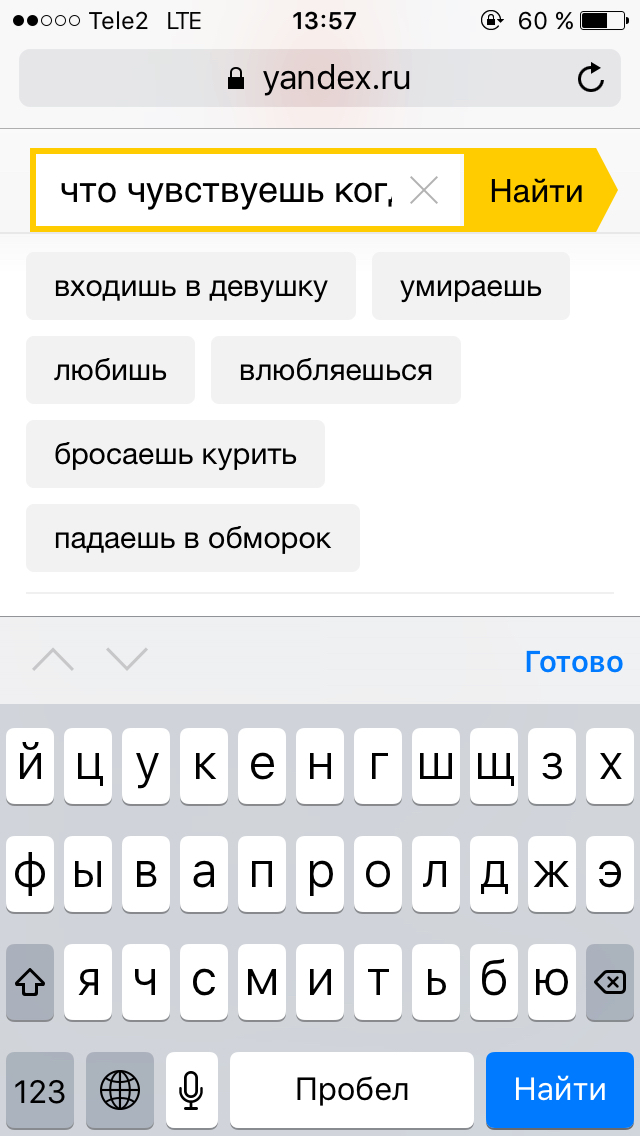Clear the search query text
The width and height of the screenshot is (640, 1136).
pos(424,190)
